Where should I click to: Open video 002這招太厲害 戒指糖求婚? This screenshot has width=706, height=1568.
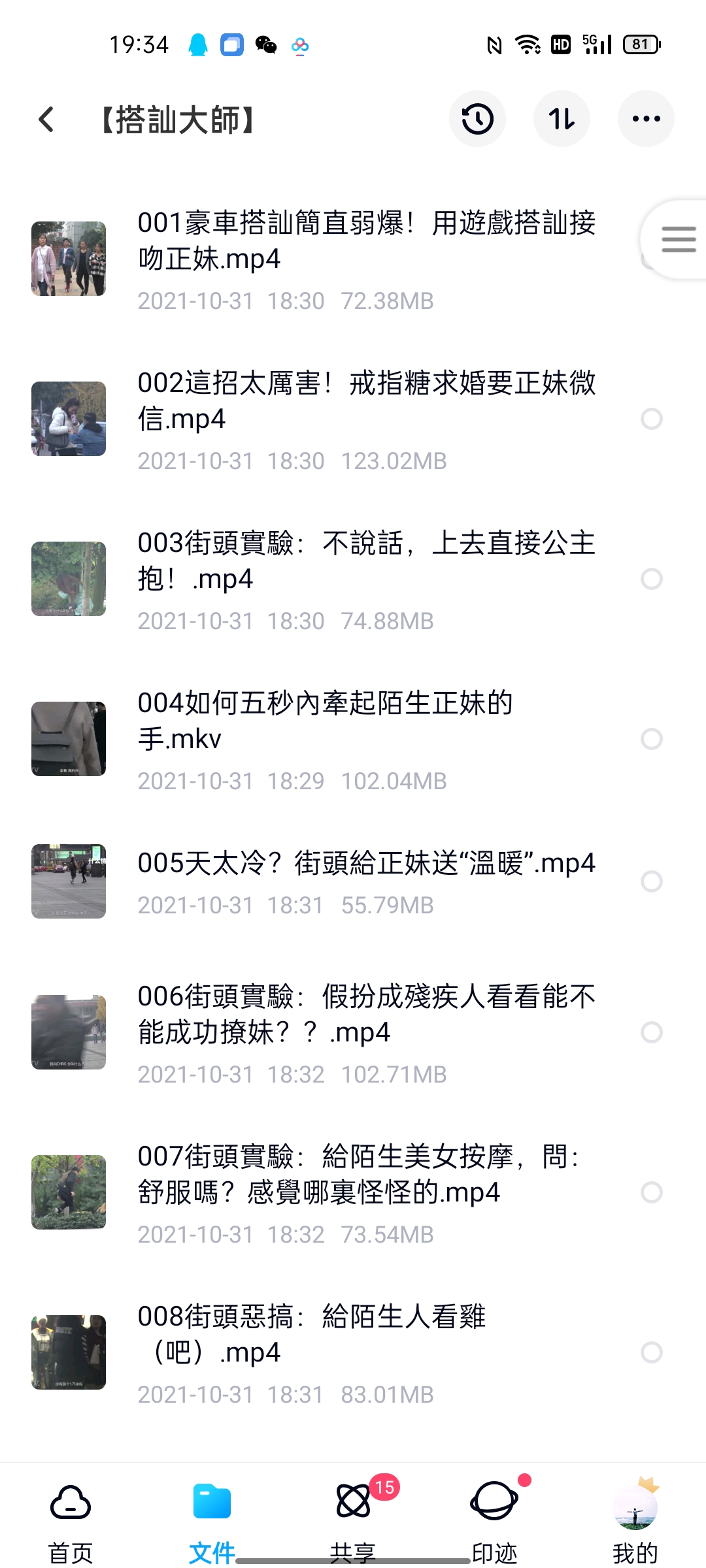(366, 400)
